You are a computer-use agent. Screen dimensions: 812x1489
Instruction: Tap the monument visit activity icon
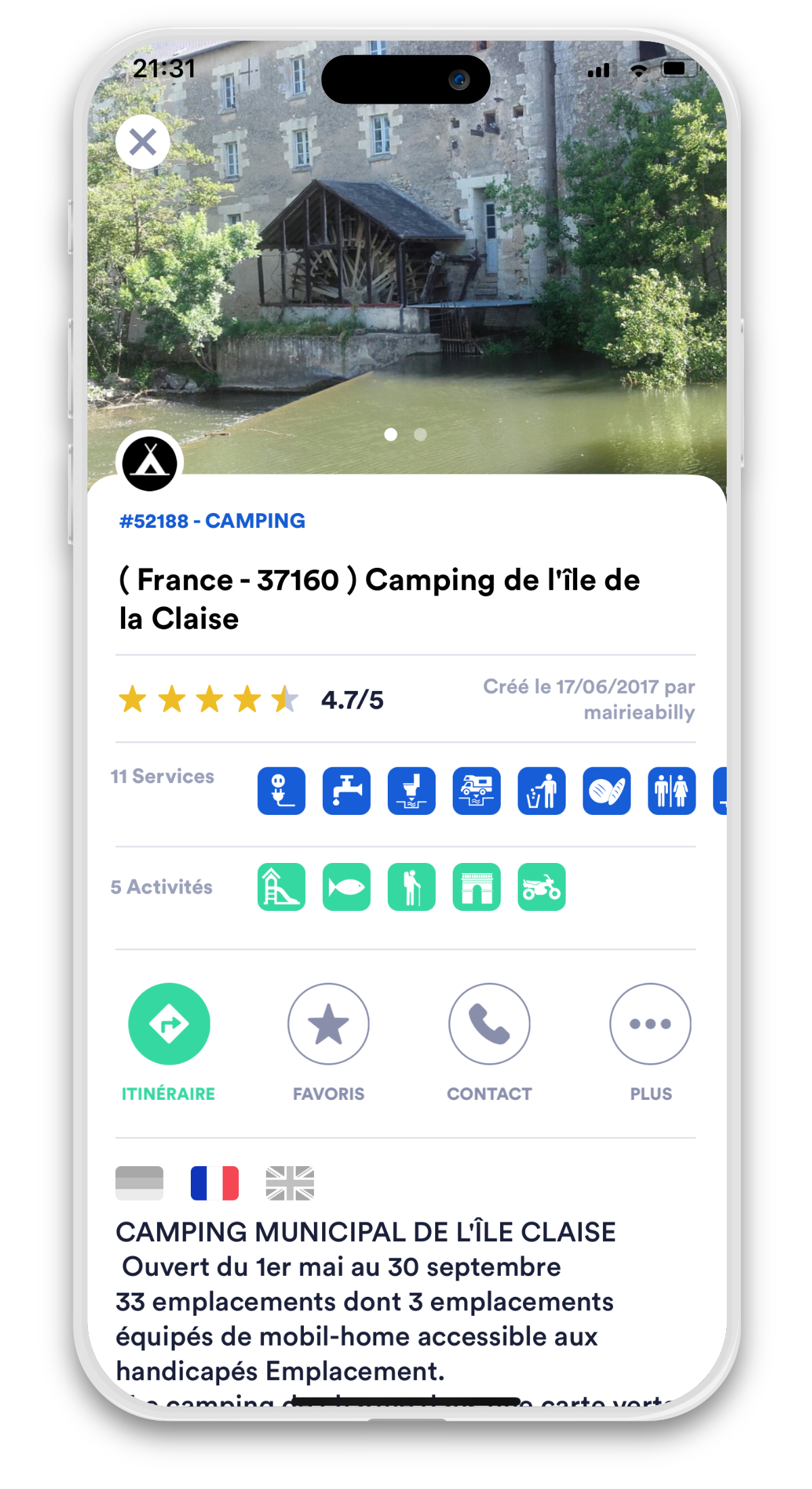point(476,887)
